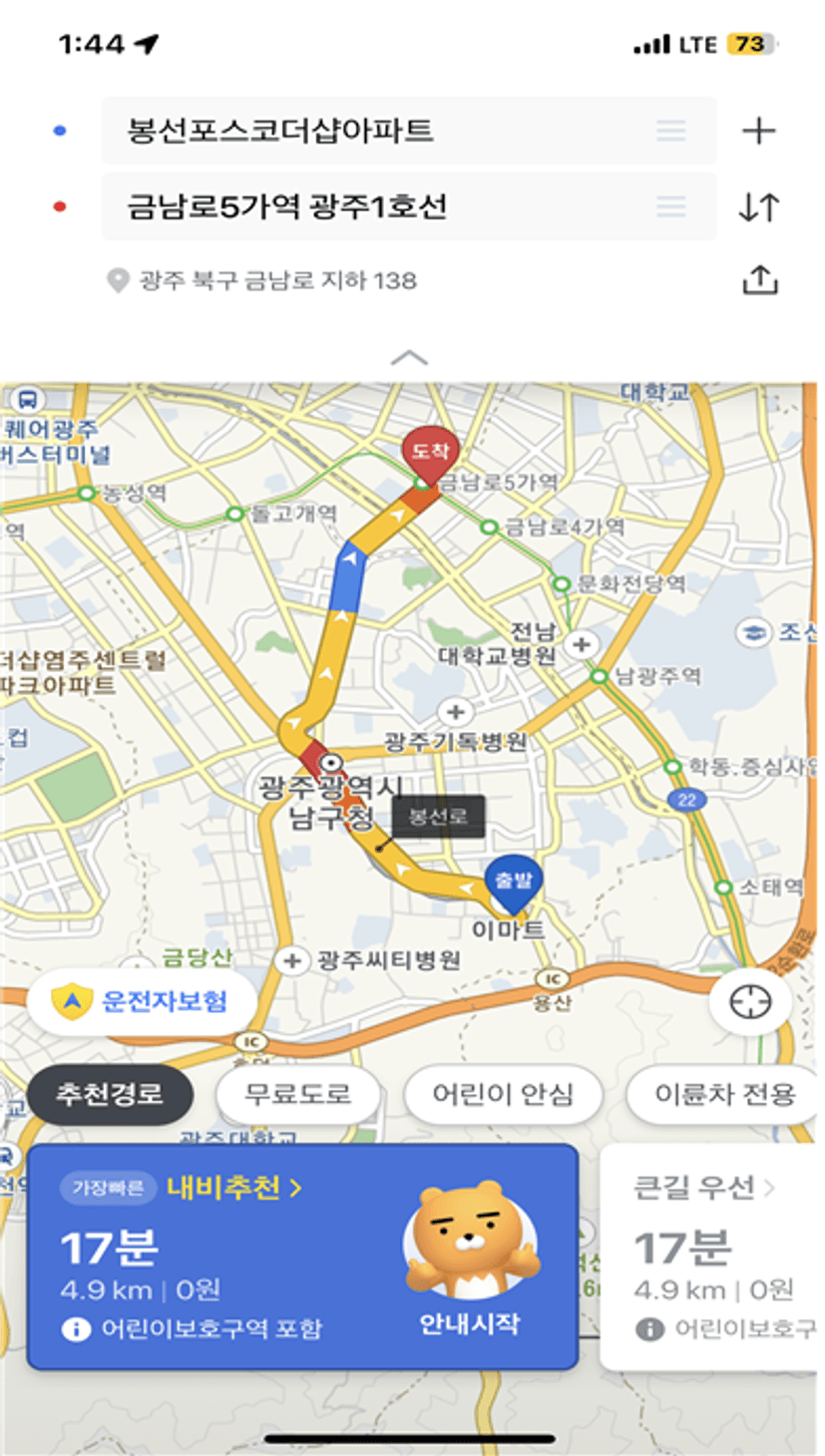Screen dimensions: 825x1456
Task: Tap the blue 출발 start pin
Action: click(513, 881)
